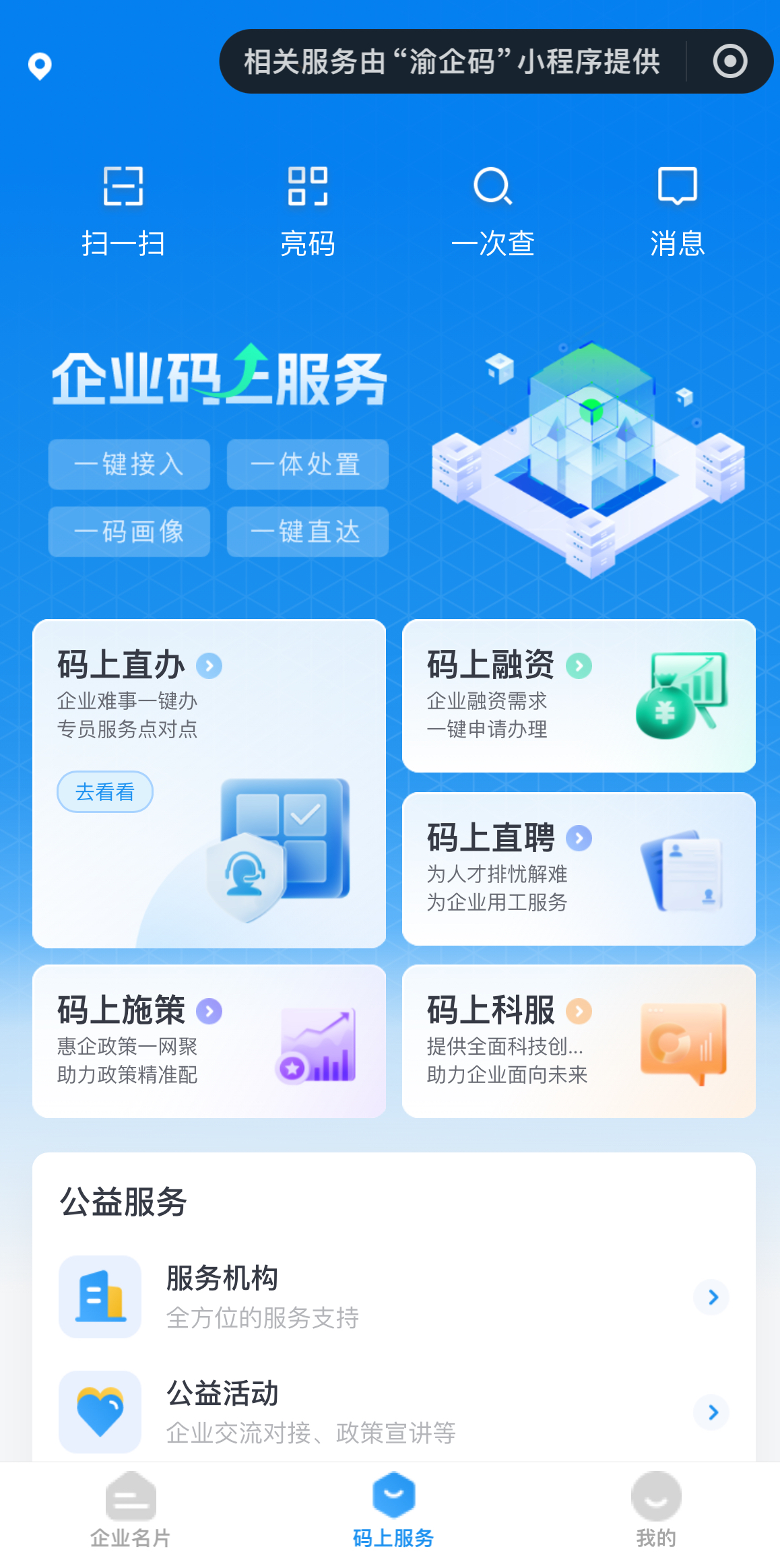Open the 码上科服 card
The height and width of the screenshot is (1568, 780).
(578, 1041)
